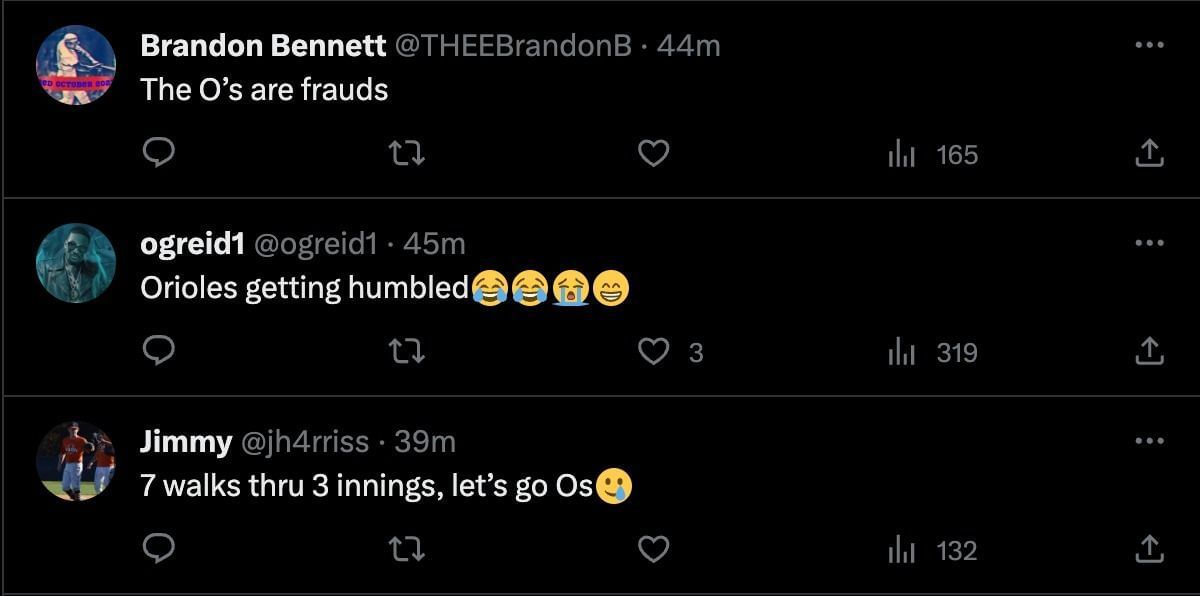Retweet Brandon Bennett's O's are frauds tweet
The image size is (1200, 596).
point(406,153)
